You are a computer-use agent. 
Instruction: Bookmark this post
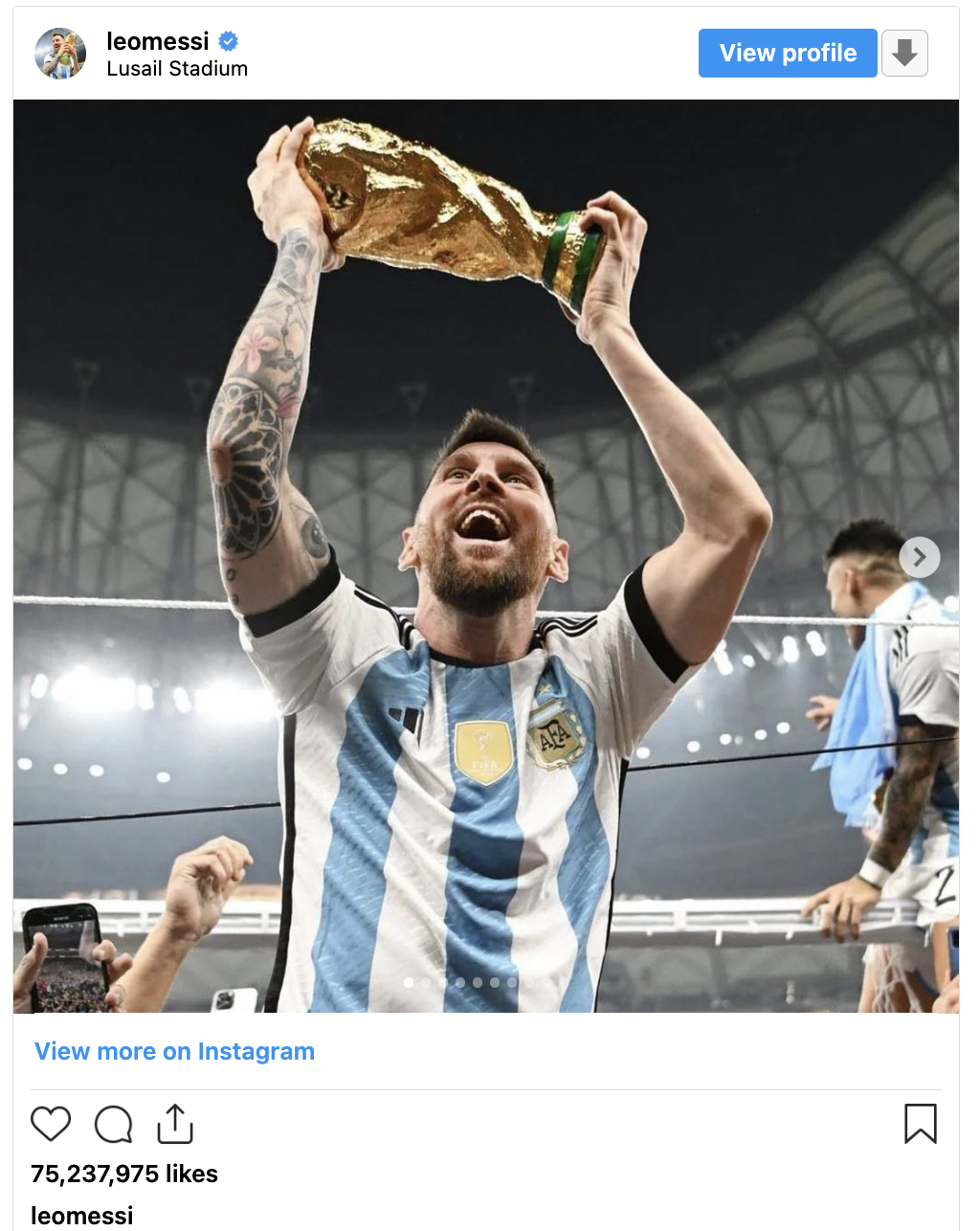coord(920,1123)
